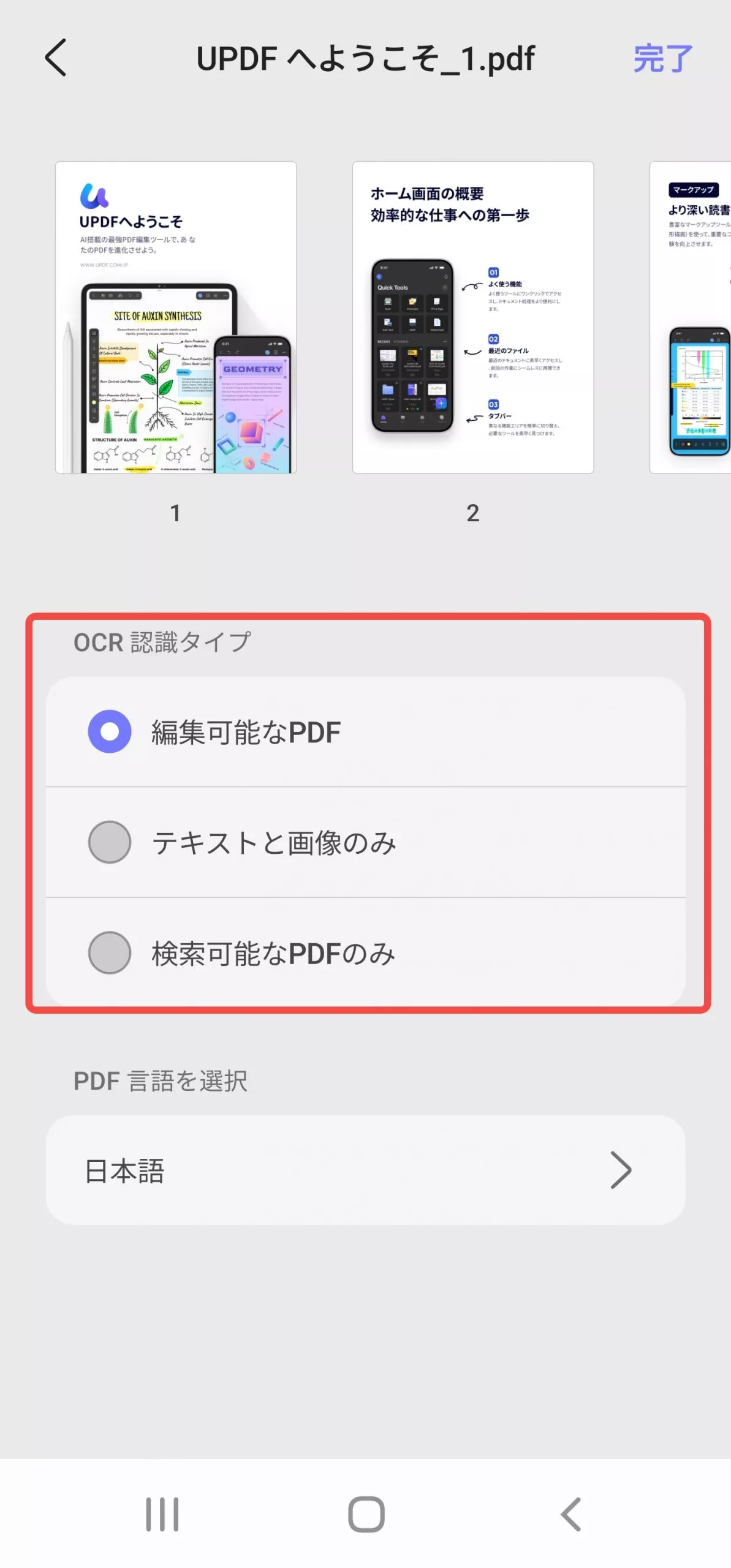Open recent apps from navigation bar
This screenshot has width=731, height=1568.
pos(162,1514)
